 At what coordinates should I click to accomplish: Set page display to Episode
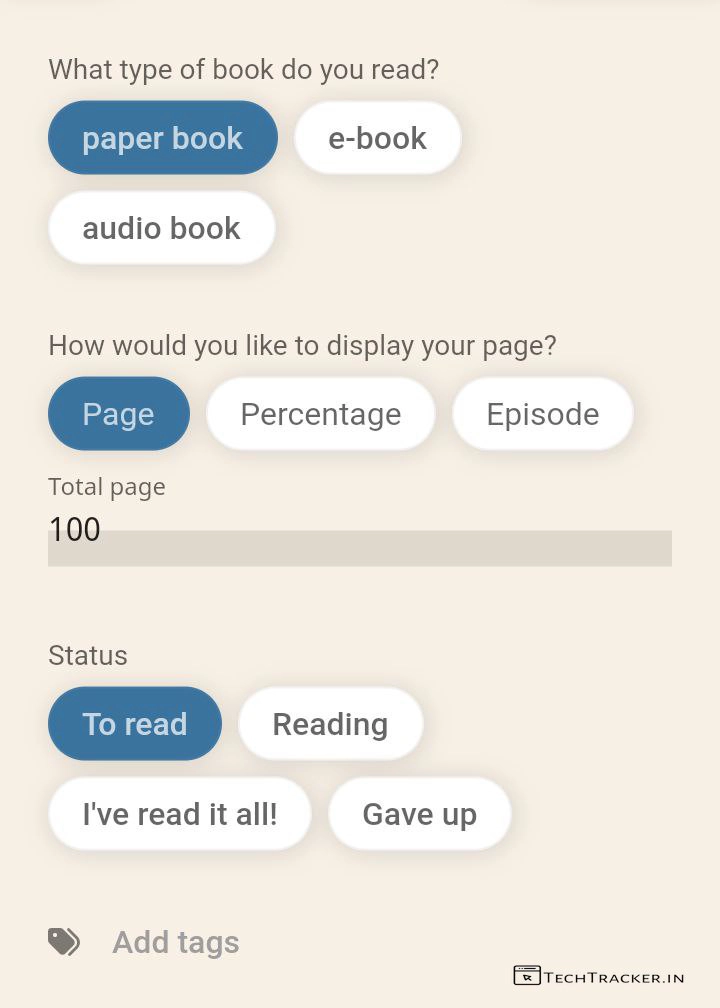(542, 414)
